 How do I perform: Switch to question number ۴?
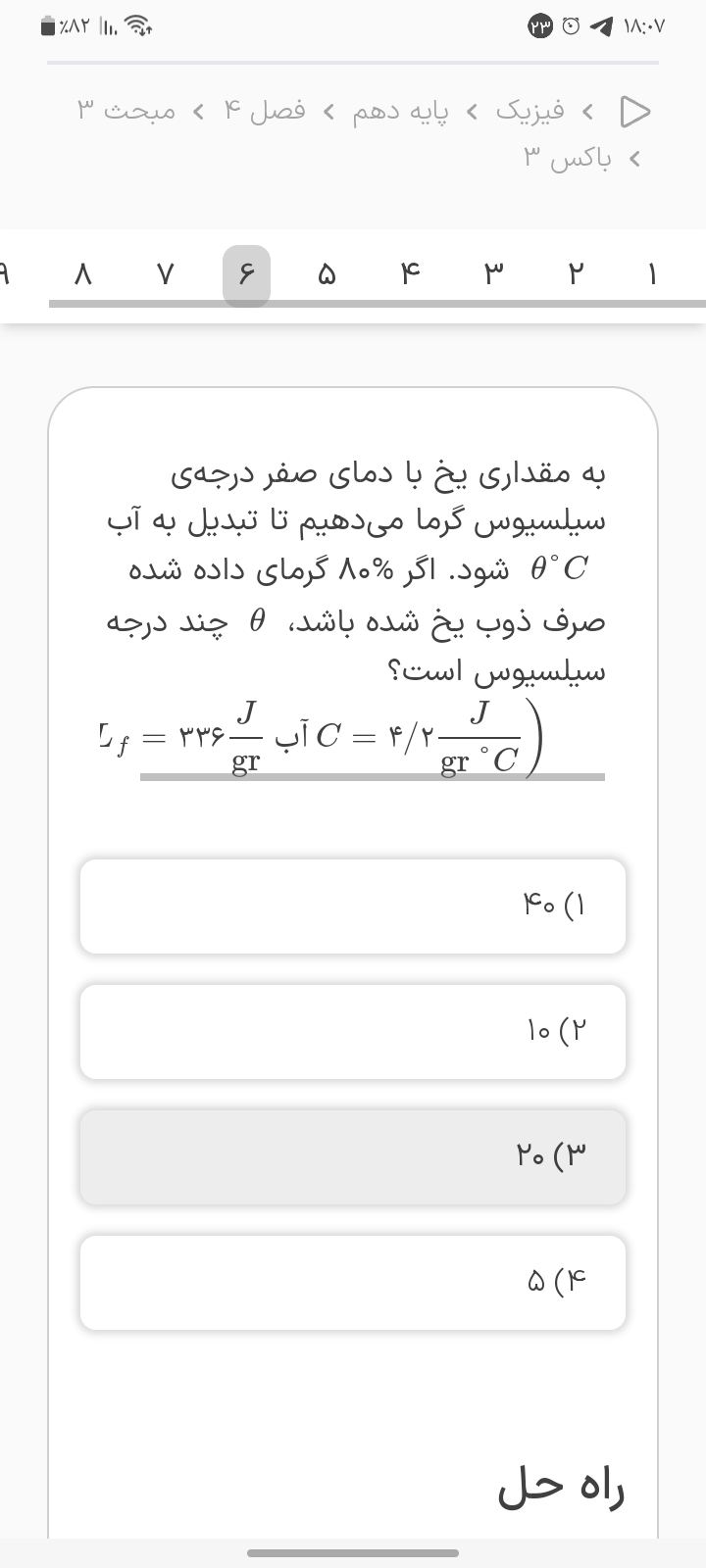410,275
